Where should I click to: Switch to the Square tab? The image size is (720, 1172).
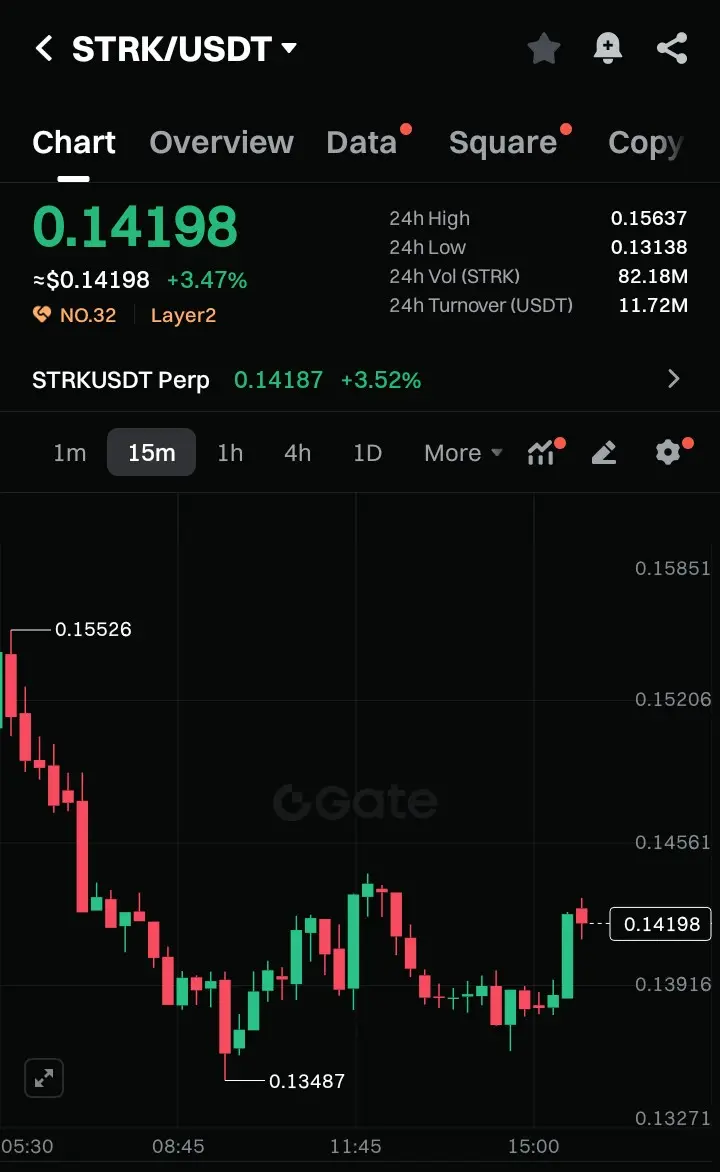click(503, 142)
